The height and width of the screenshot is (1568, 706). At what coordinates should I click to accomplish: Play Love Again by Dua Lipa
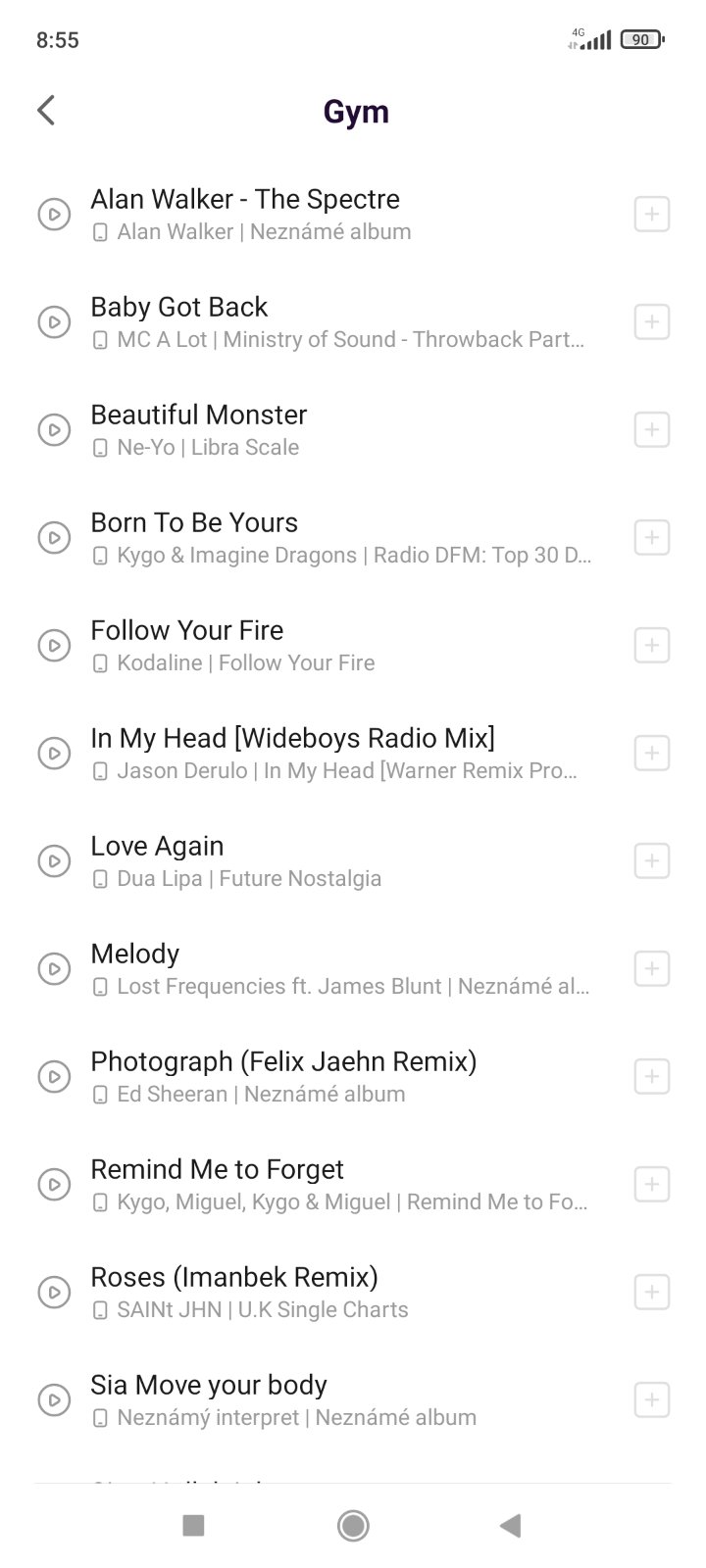point(54,860)
